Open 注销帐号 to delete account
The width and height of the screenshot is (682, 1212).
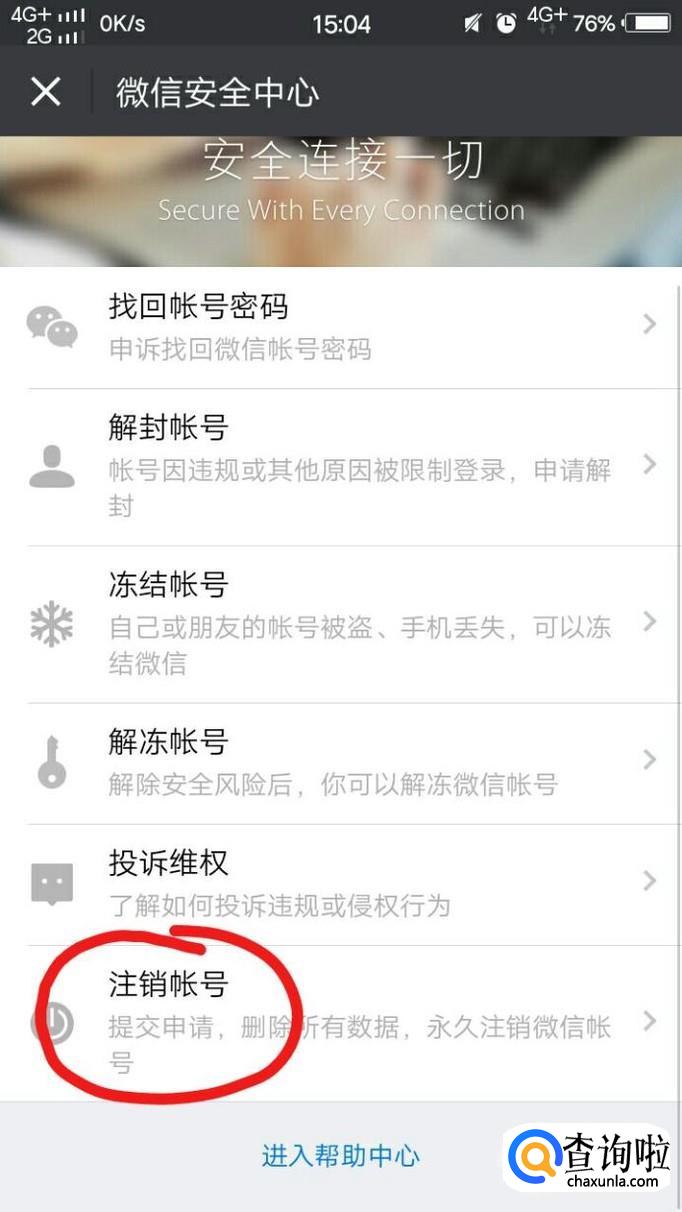(x=340, y=1022)
